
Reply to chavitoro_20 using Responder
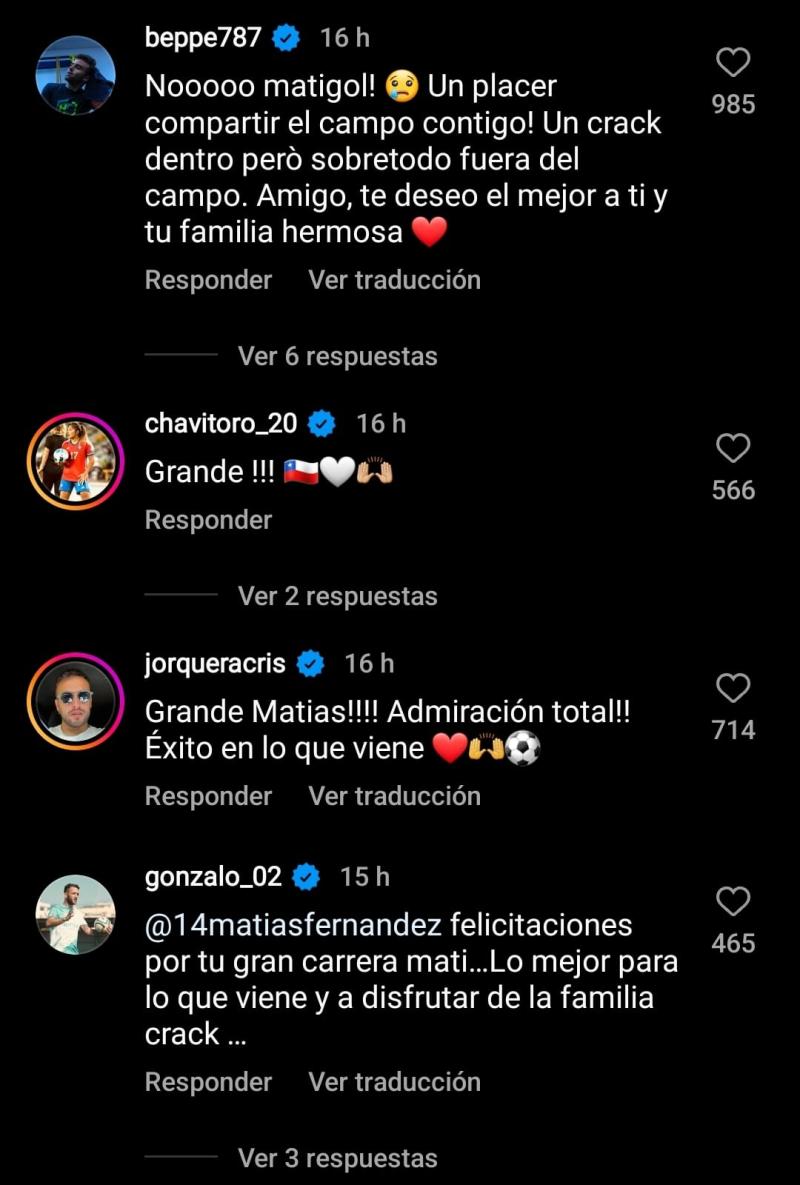click(x=208, y=519)
